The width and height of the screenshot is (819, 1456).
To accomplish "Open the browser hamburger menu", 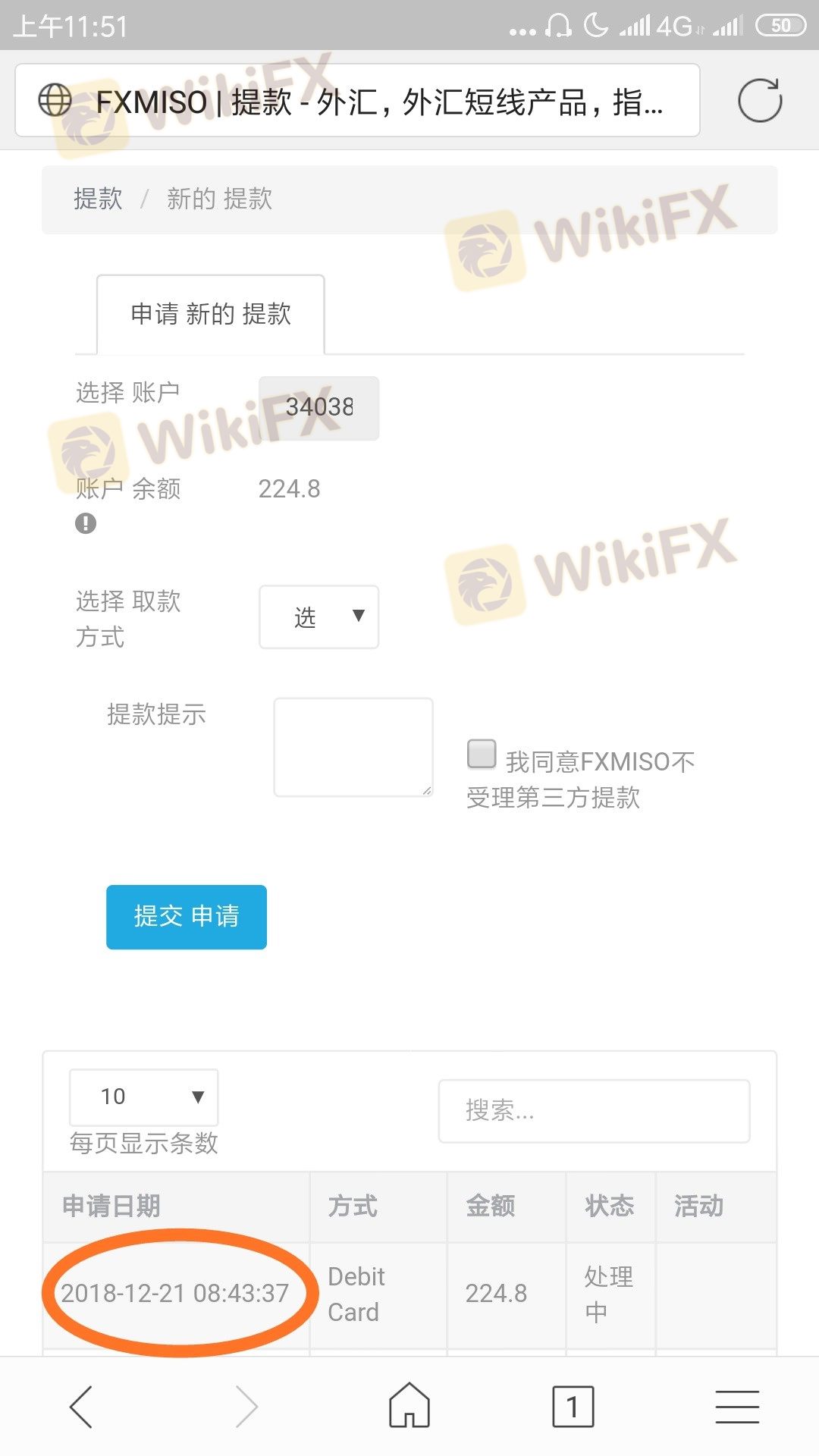I will pyautogui.click(x=737, y=1407).
